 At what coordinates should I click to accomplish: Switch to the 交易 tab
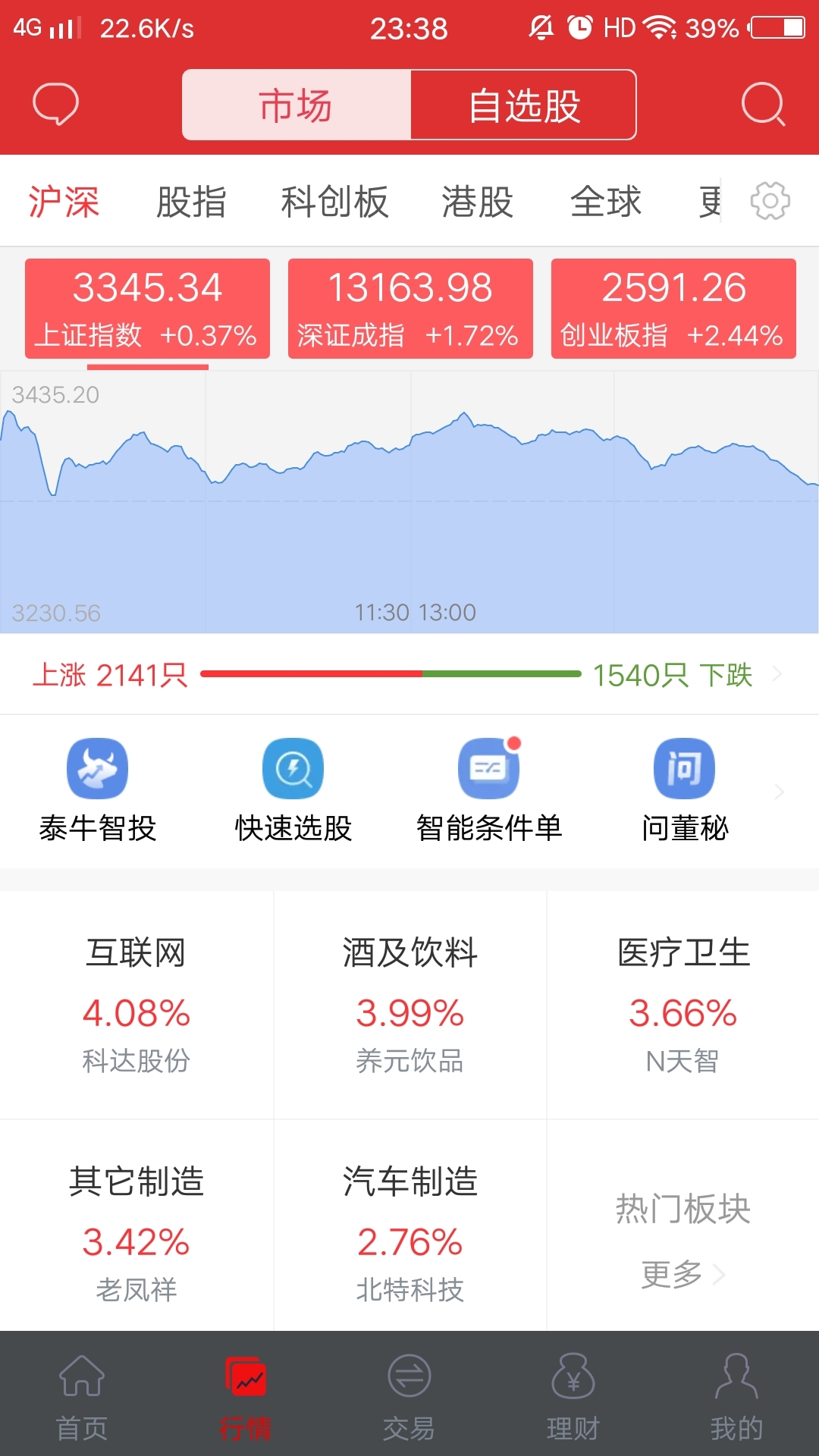click(409, 1397)
